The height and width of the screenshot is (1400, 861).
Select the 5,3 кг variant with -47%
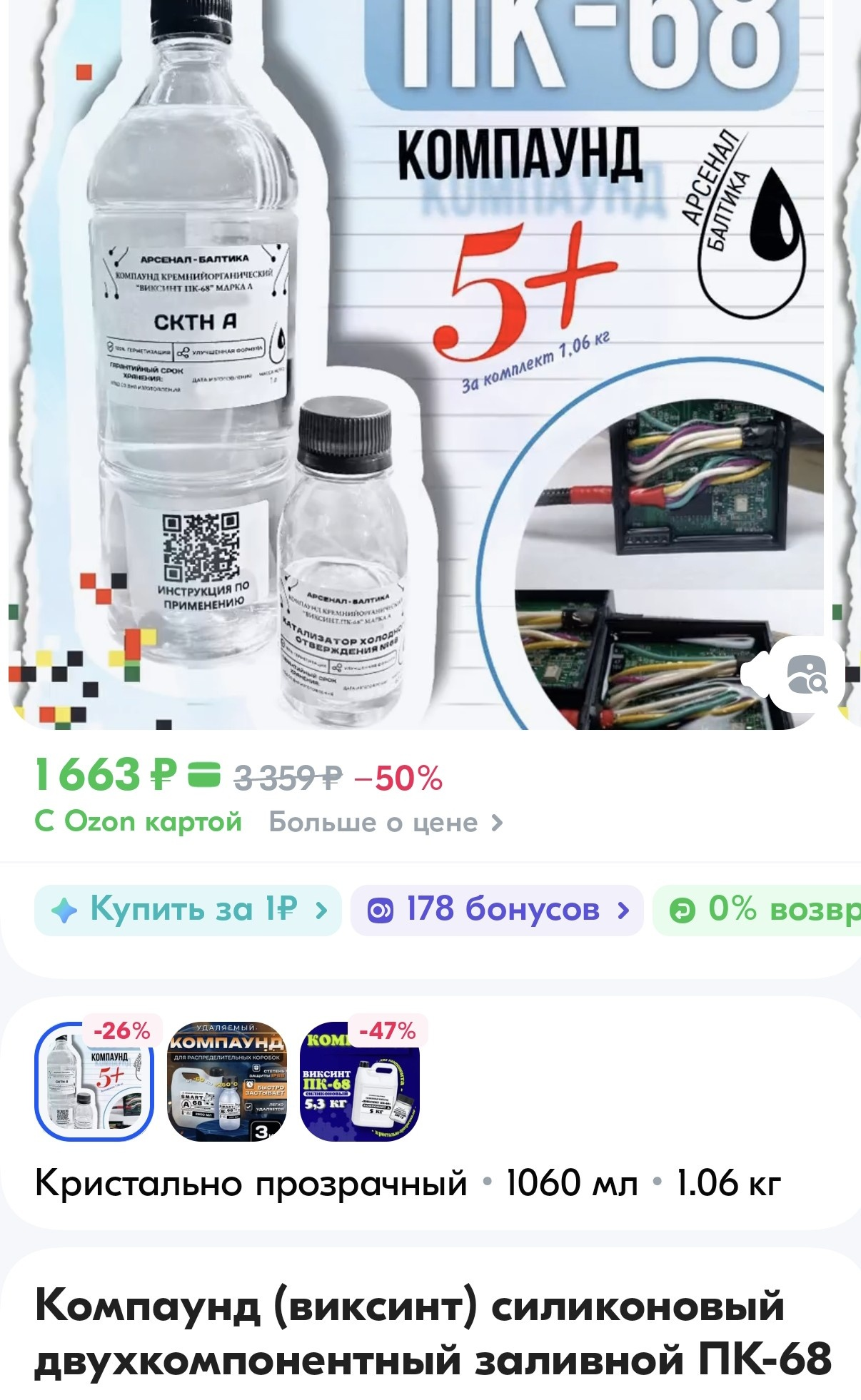tap(359, 1082)
